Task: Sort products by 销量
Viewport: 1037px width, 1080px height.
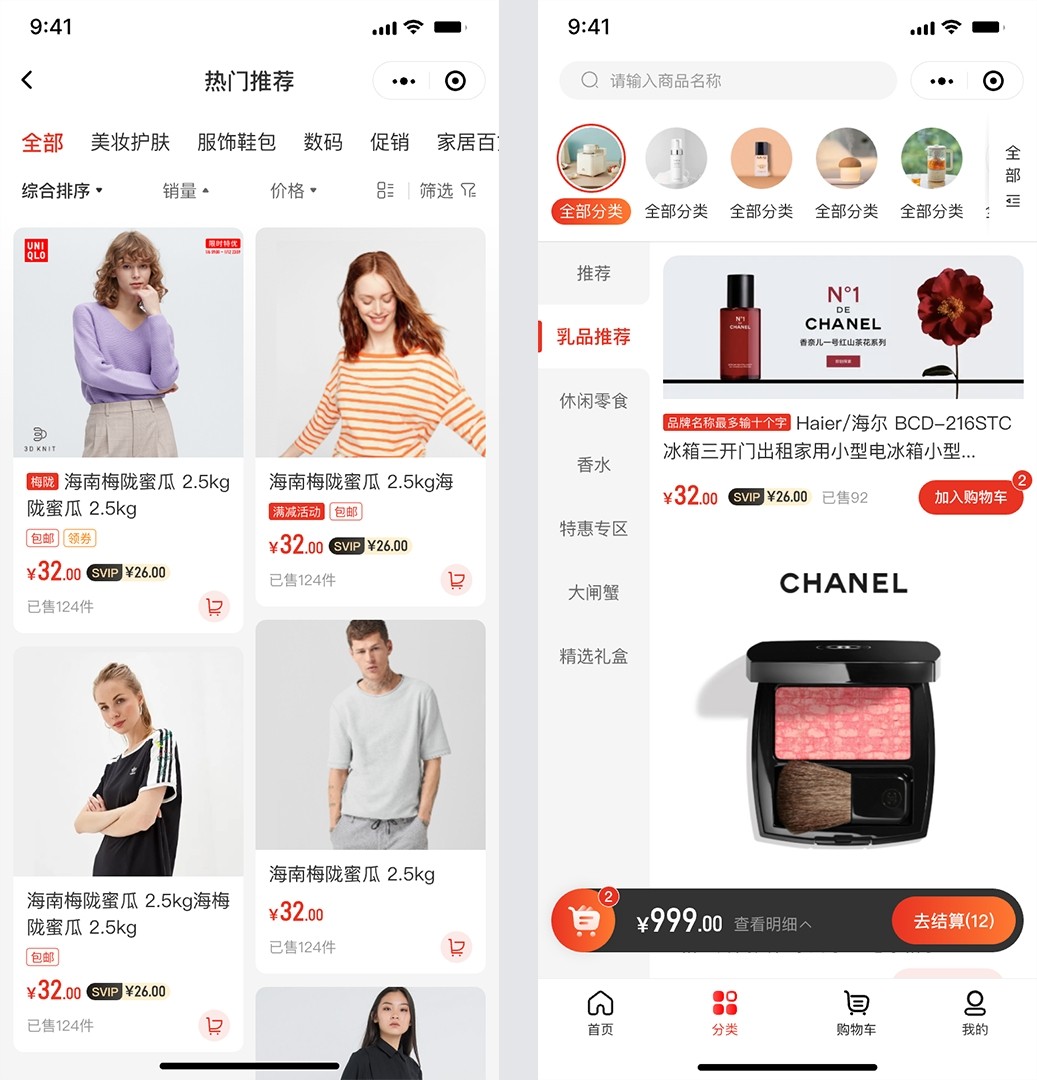Action: pos(186,190)
